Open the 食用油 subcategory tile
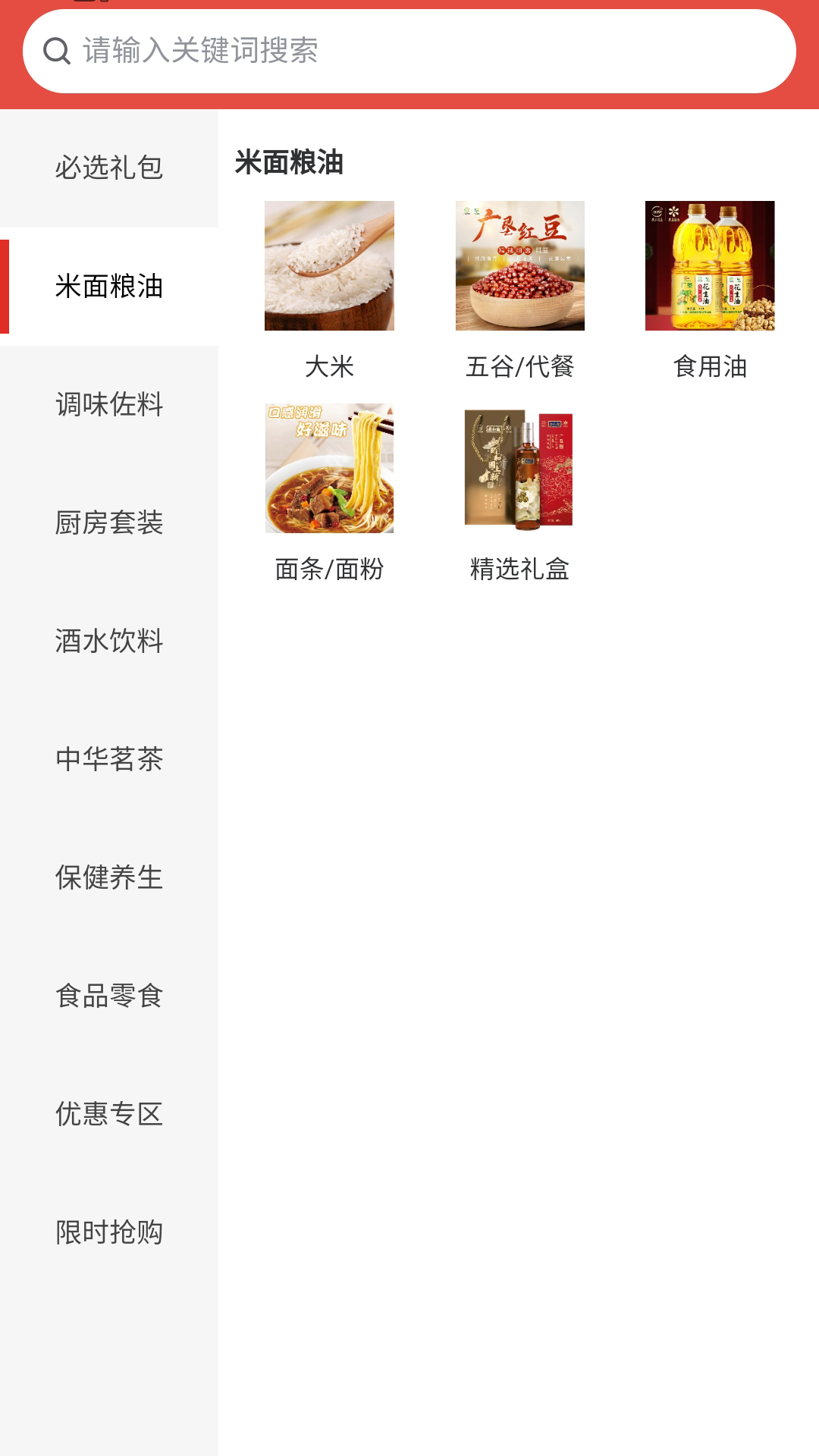The image size is (819, 1456). (710, 291)
